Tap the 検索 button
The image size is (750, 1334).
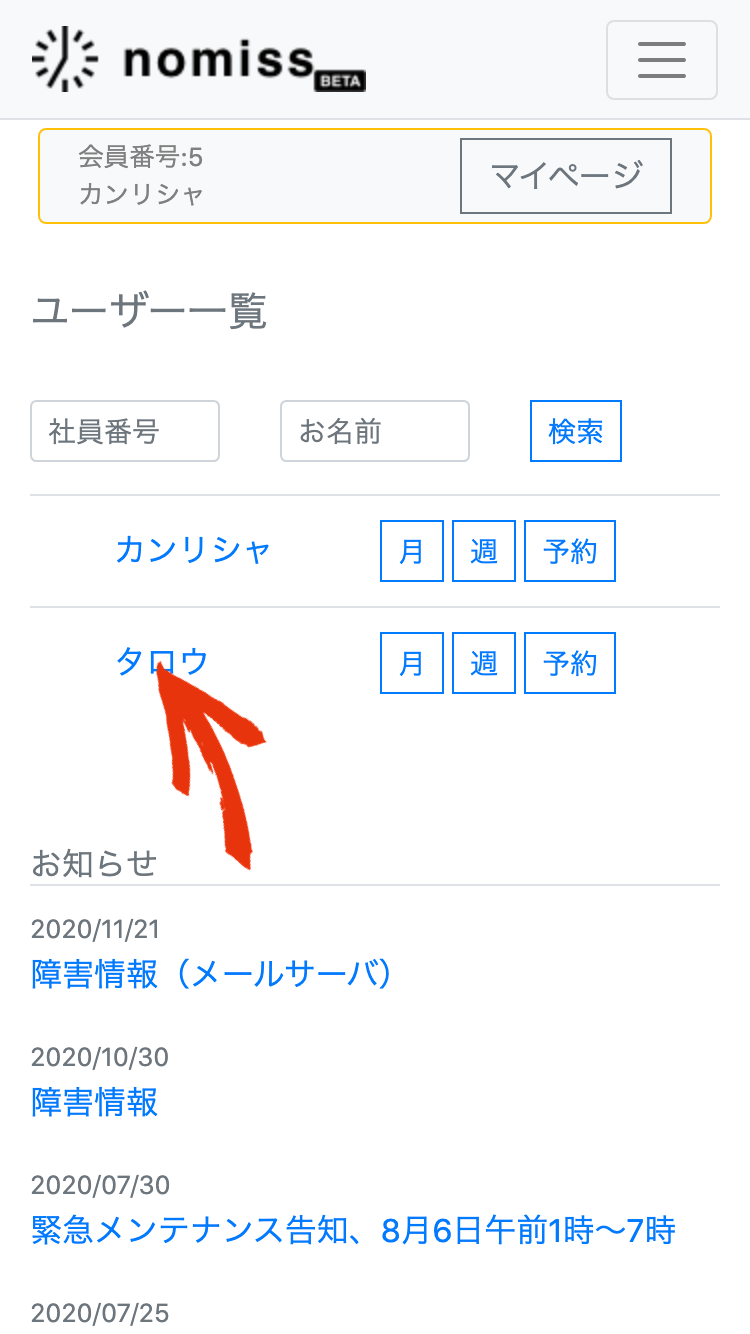576,431
